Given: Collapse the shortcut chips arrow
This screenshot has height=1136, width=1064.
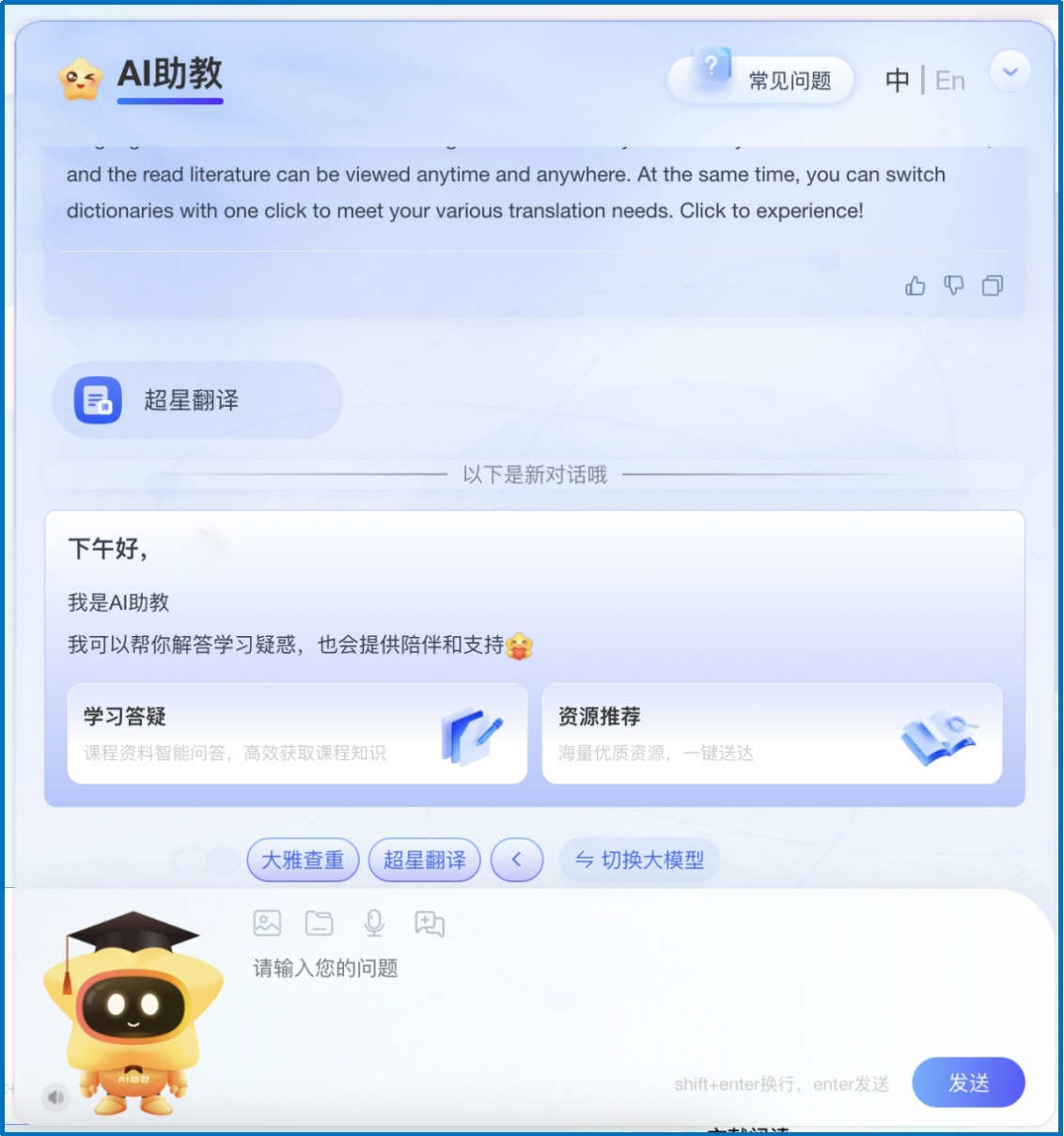Looking at the screenshot, I should click(516, 860).
